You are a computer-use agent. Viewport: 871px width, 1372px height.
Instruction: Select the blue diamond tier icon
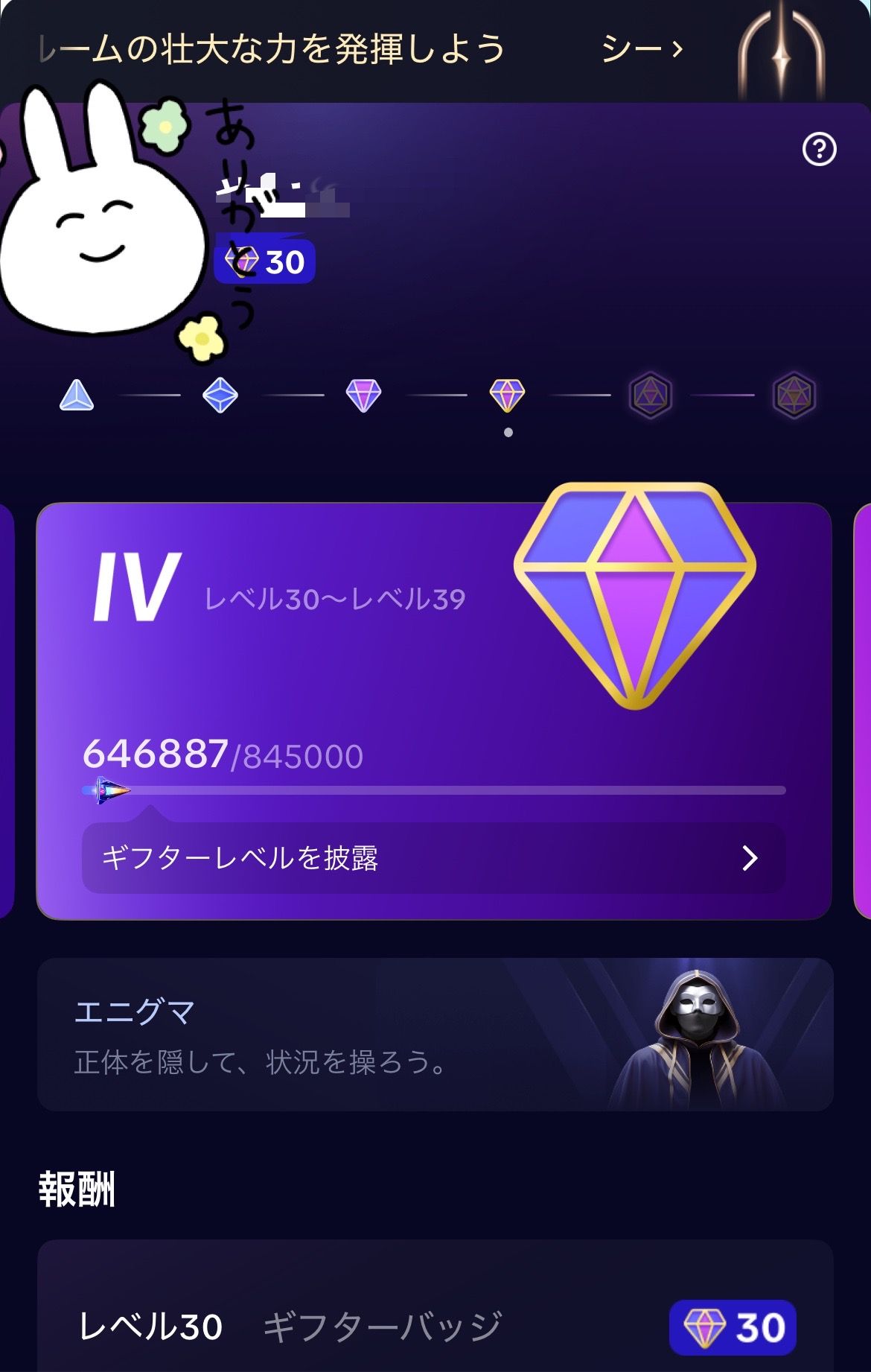220,395
